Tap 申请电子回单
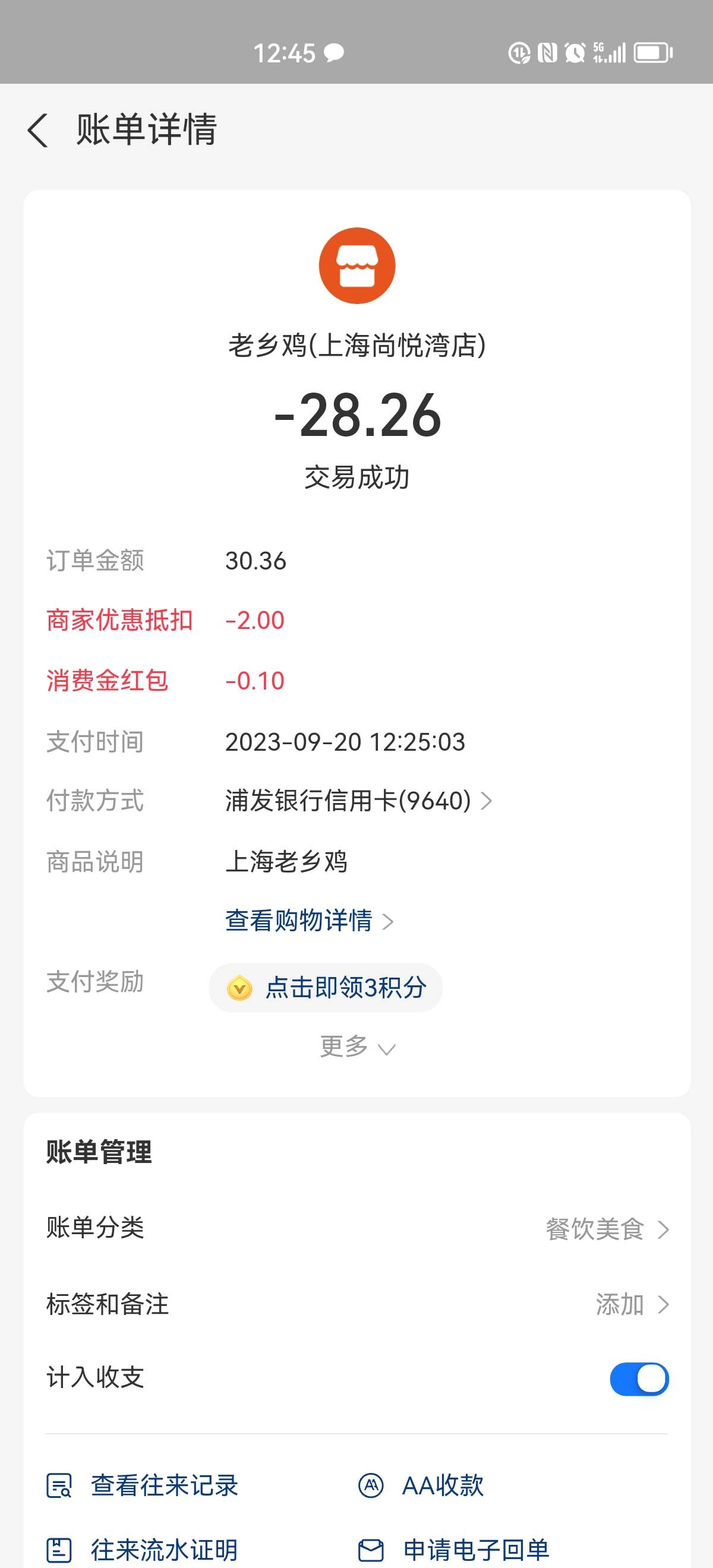Viewport: 713px width, 1568px height. click(453, 1550)
